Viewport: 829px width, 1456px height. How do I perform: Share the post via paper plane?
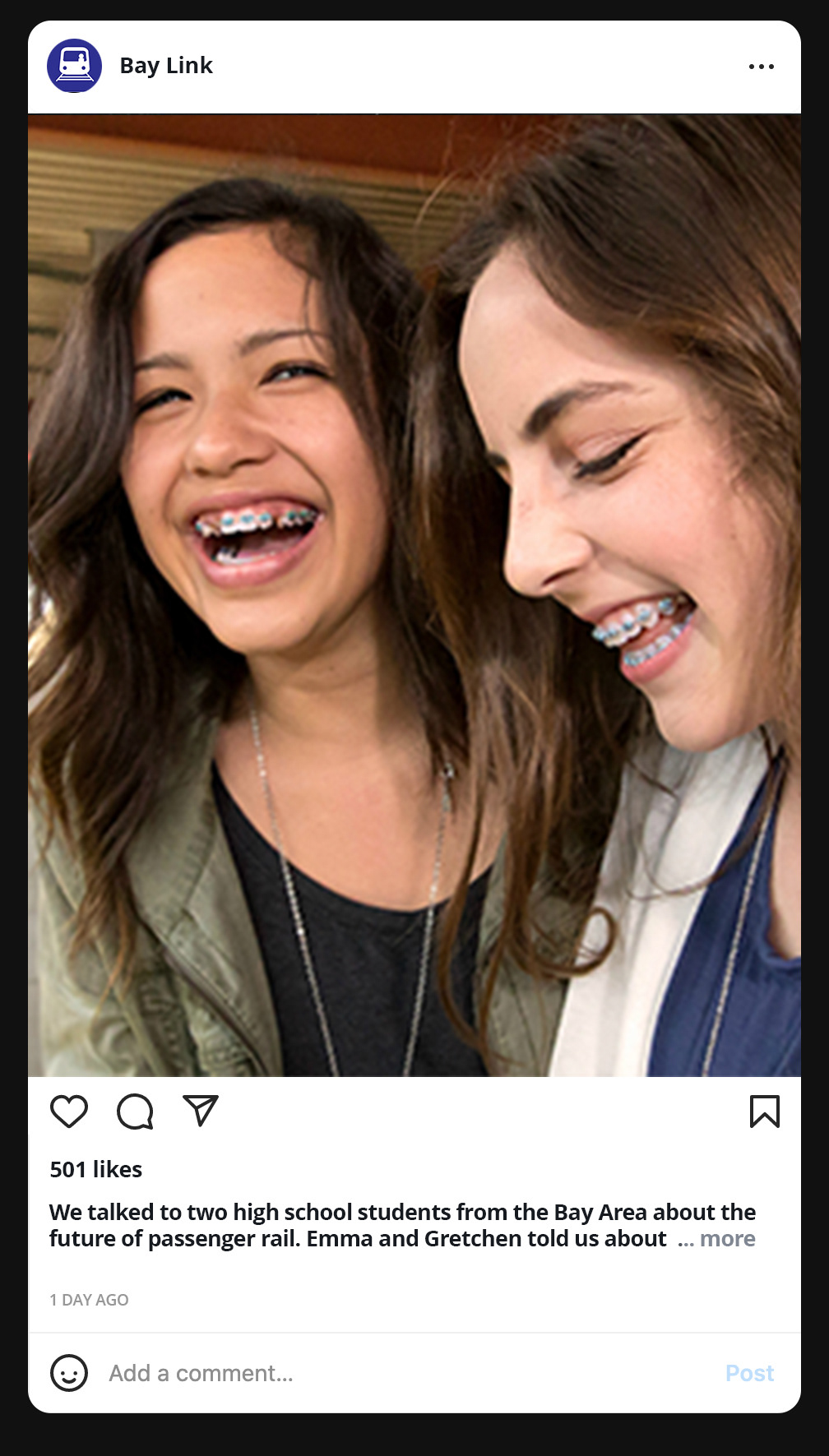pyautogui.click(x=201, y=1111)
